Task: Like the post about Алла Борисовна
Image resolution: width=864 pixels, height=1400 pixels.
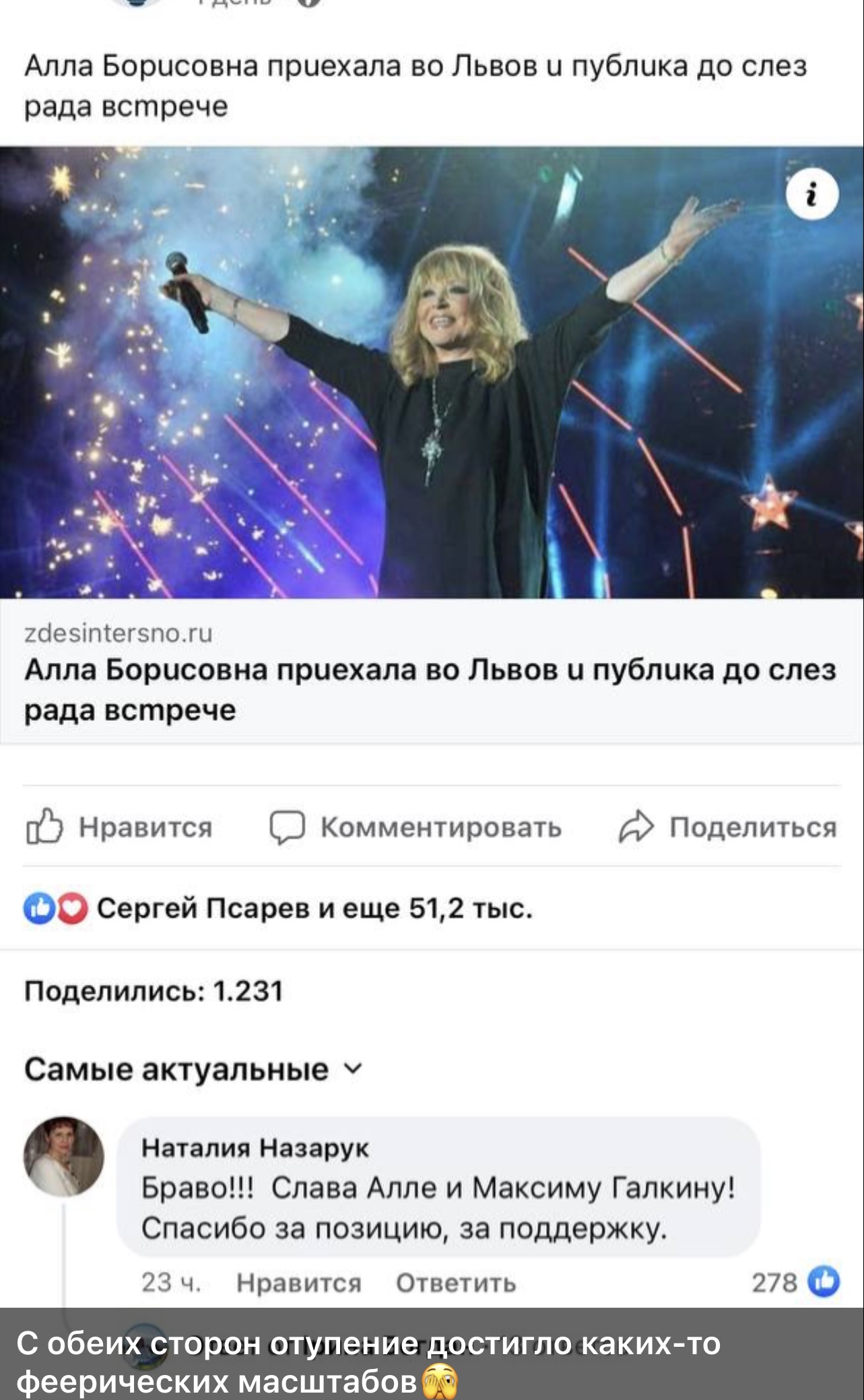Action: pyautogui.click(x=120, y=827)
